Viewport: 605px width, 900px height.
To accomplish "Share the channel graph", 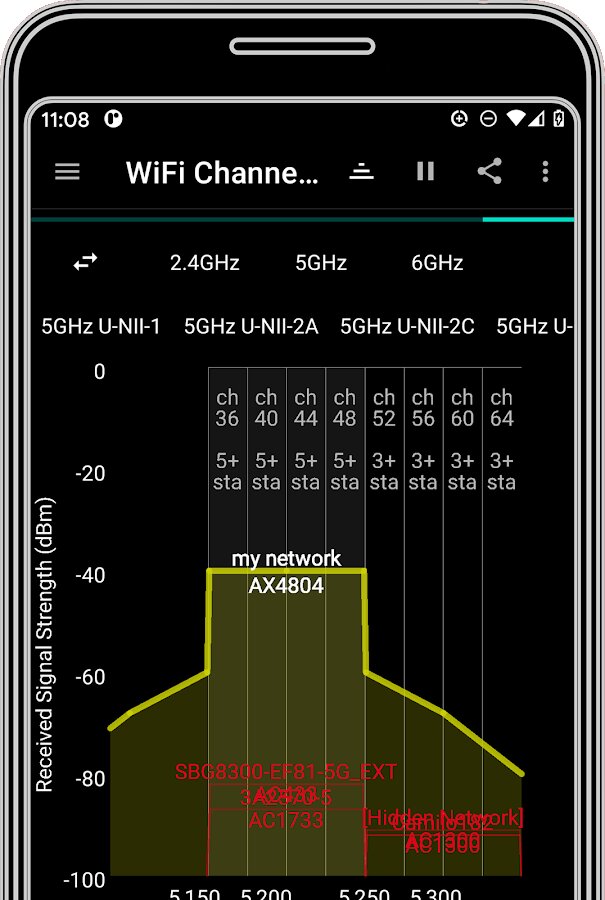I will [490, 171].
